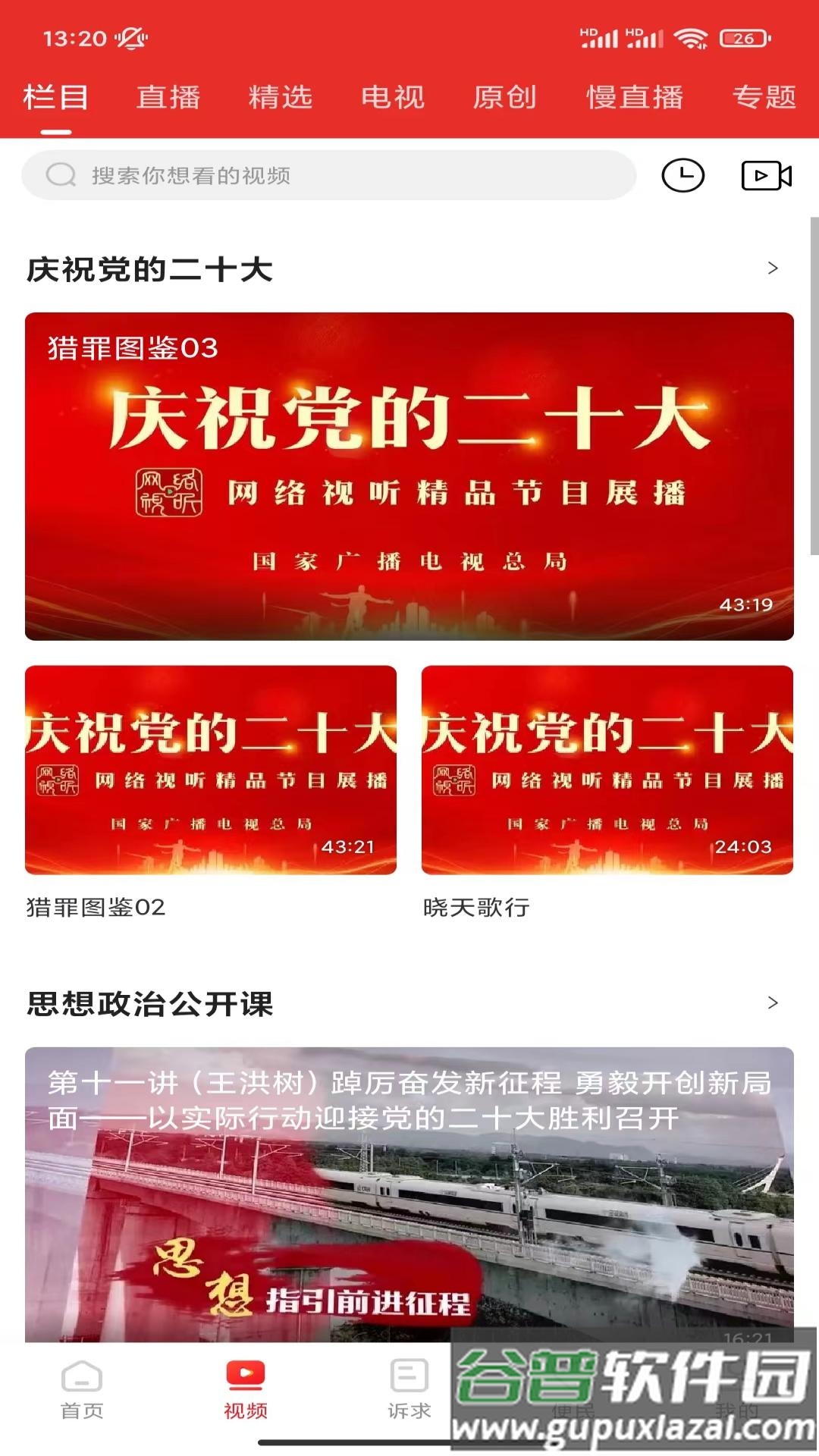The width and height of the screenshot is (819, 1456).
Task: Expand the 思想政治公开课 section arrow
Action: click(x=772, y=1003)
